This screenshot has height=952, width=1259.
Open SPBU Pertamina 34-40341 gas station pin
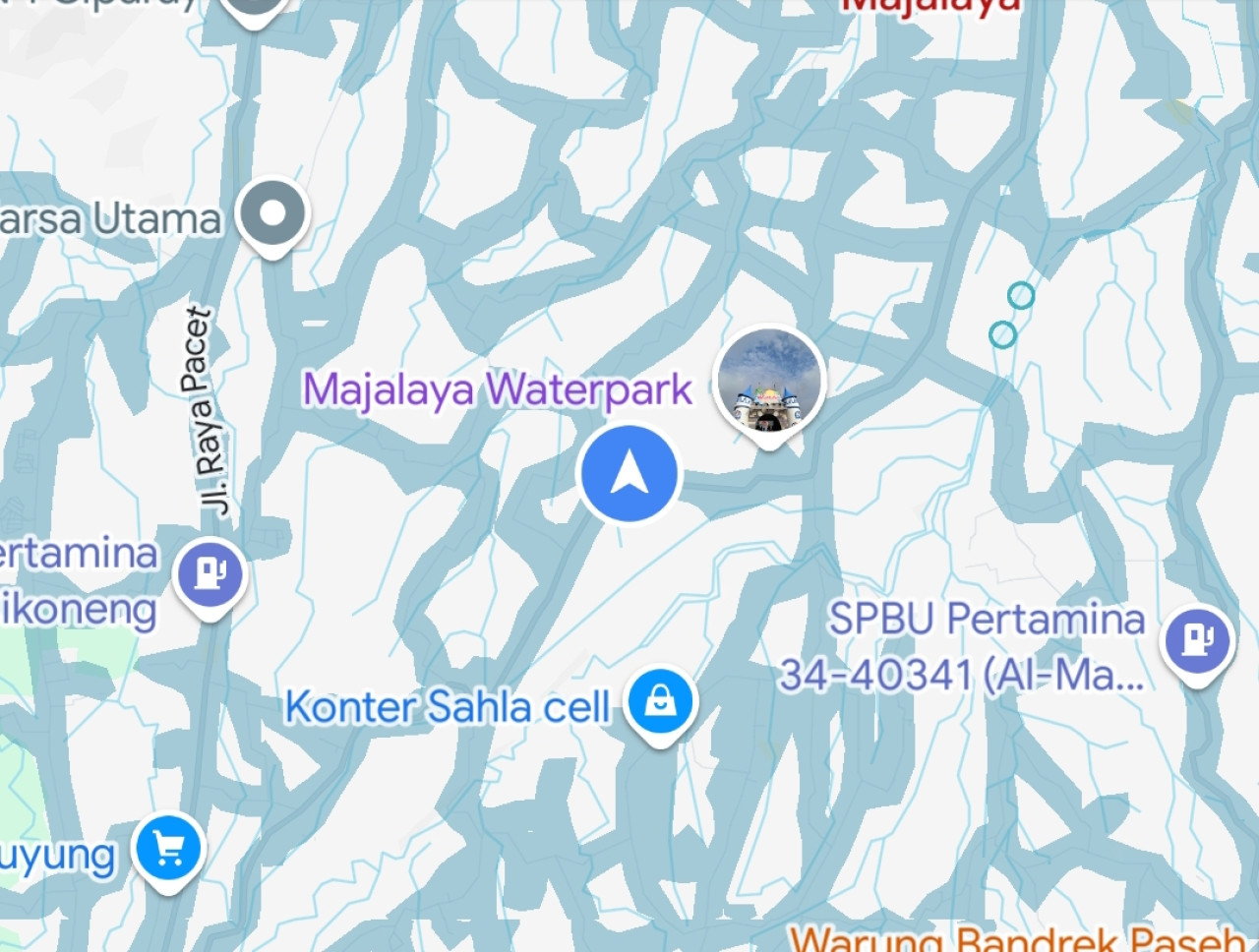1197,641
